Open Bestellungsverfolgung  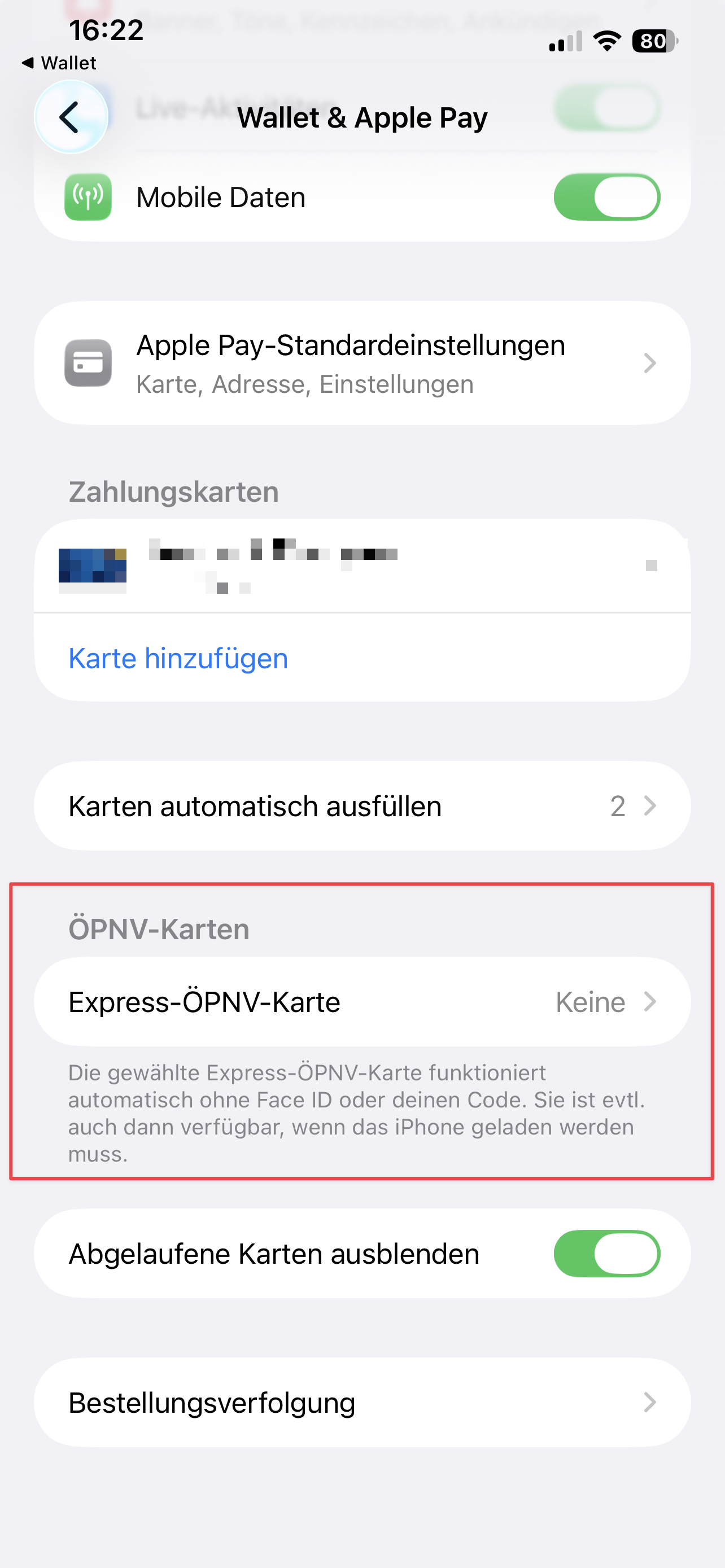point(362,1403)
